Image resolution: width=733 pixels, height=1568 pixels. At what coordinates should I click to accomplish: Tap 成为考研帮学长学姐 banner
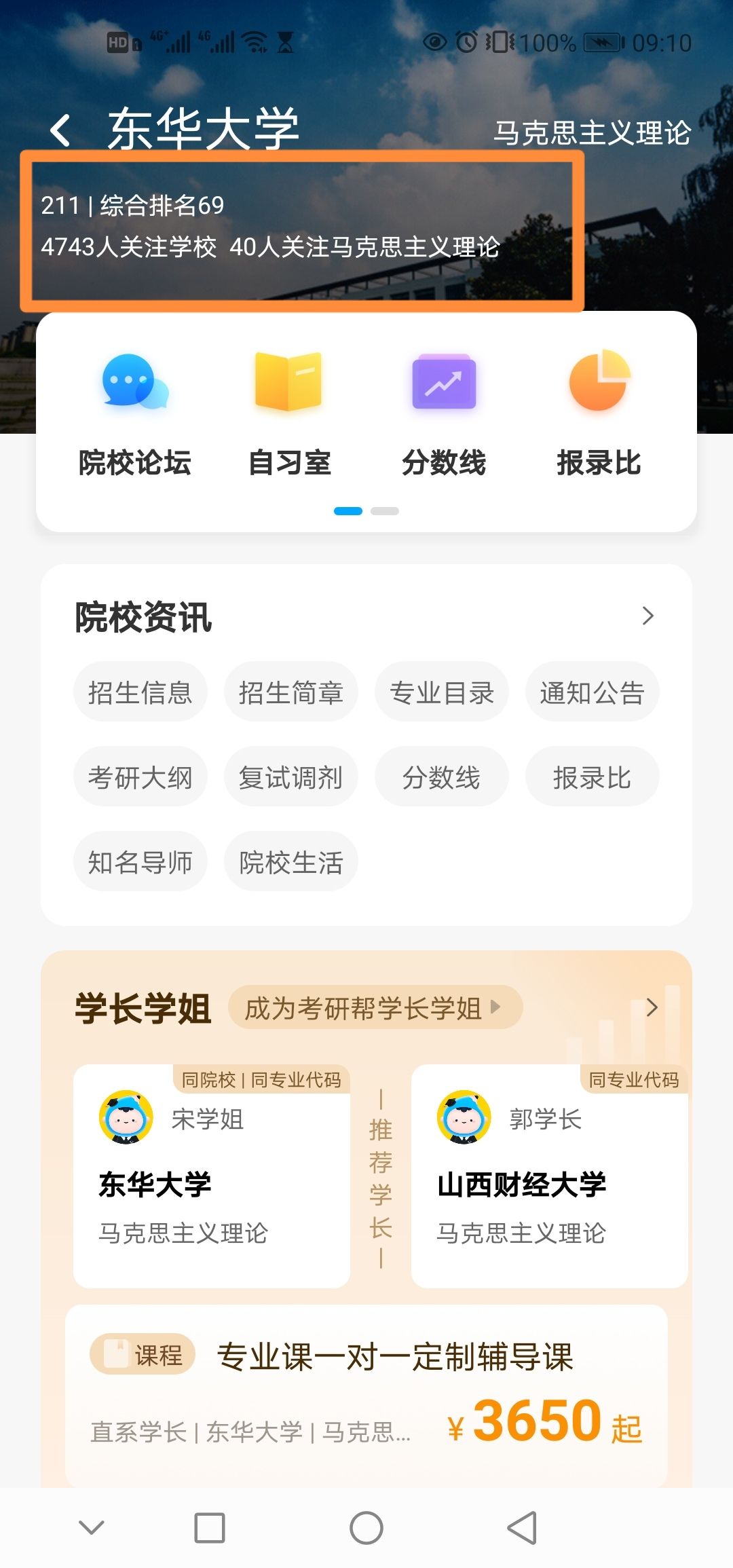click(375, 1008)
